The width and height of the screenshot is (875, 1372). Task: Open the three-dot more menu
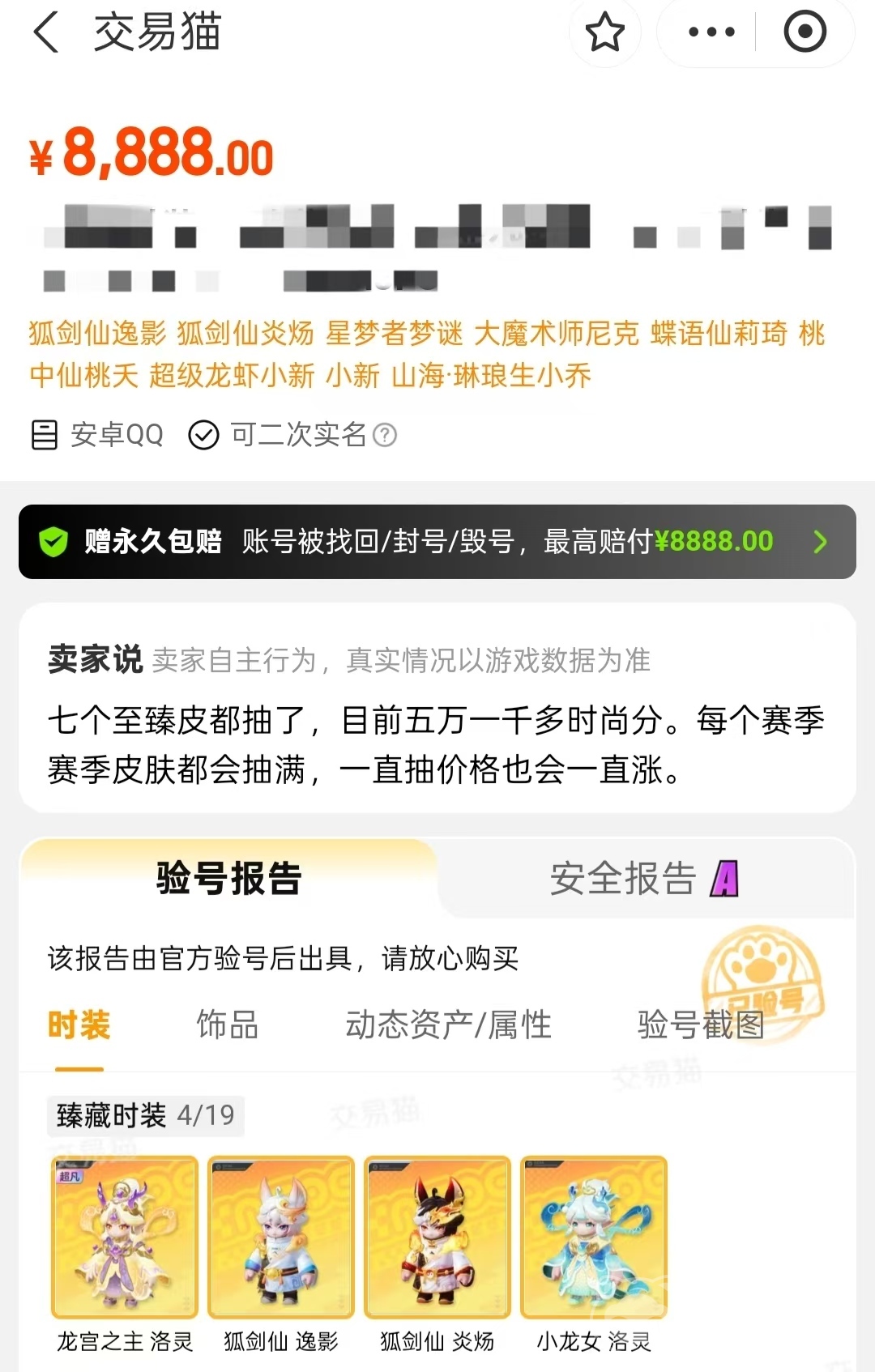click(711, 33)
